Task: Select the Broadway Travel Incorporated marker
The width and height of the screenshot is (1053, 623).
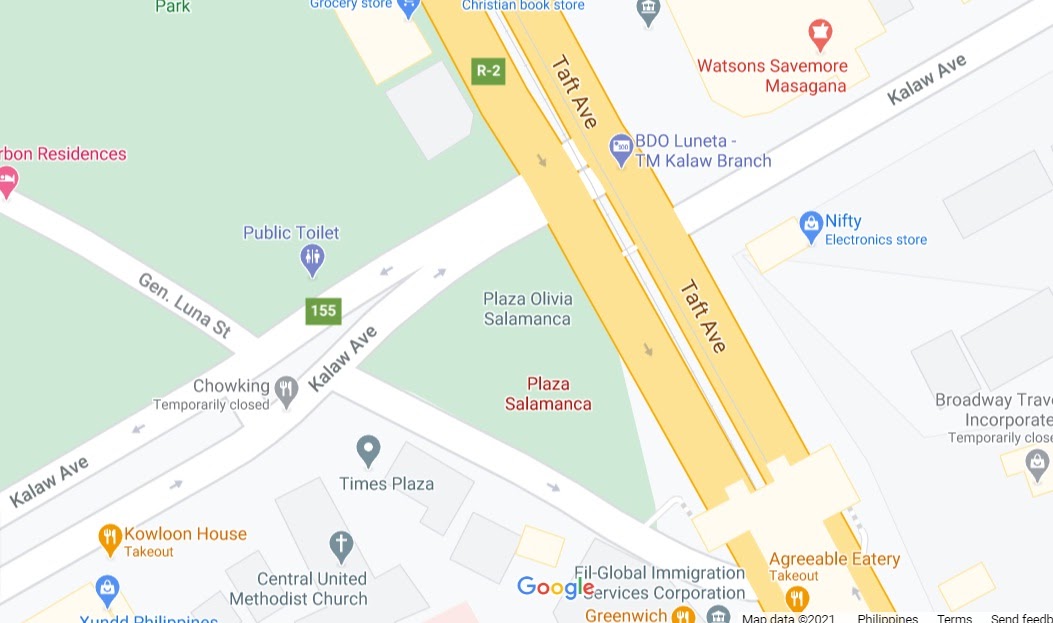Action: pos(1038,463)
